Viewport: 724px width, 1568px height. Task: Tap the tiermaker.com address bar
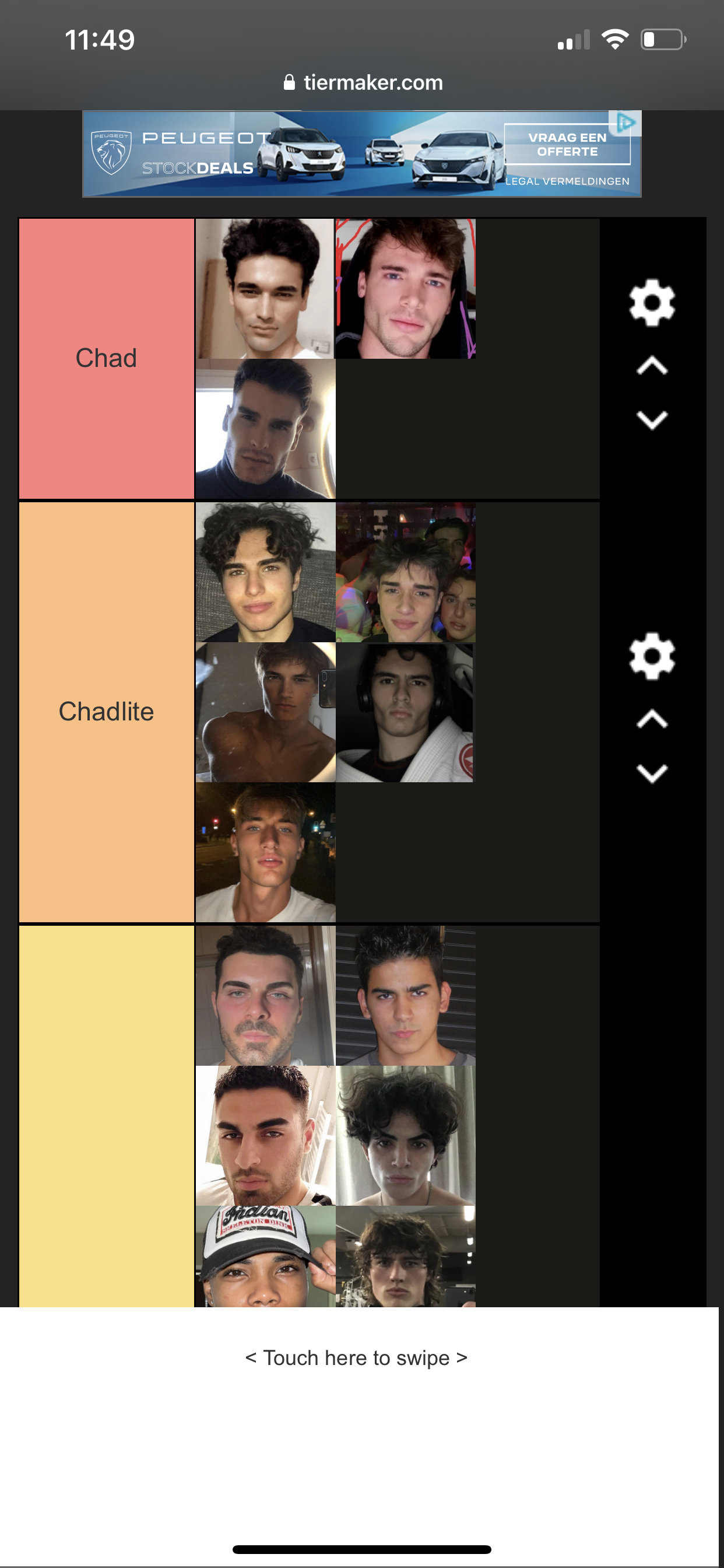coord(363,82)
